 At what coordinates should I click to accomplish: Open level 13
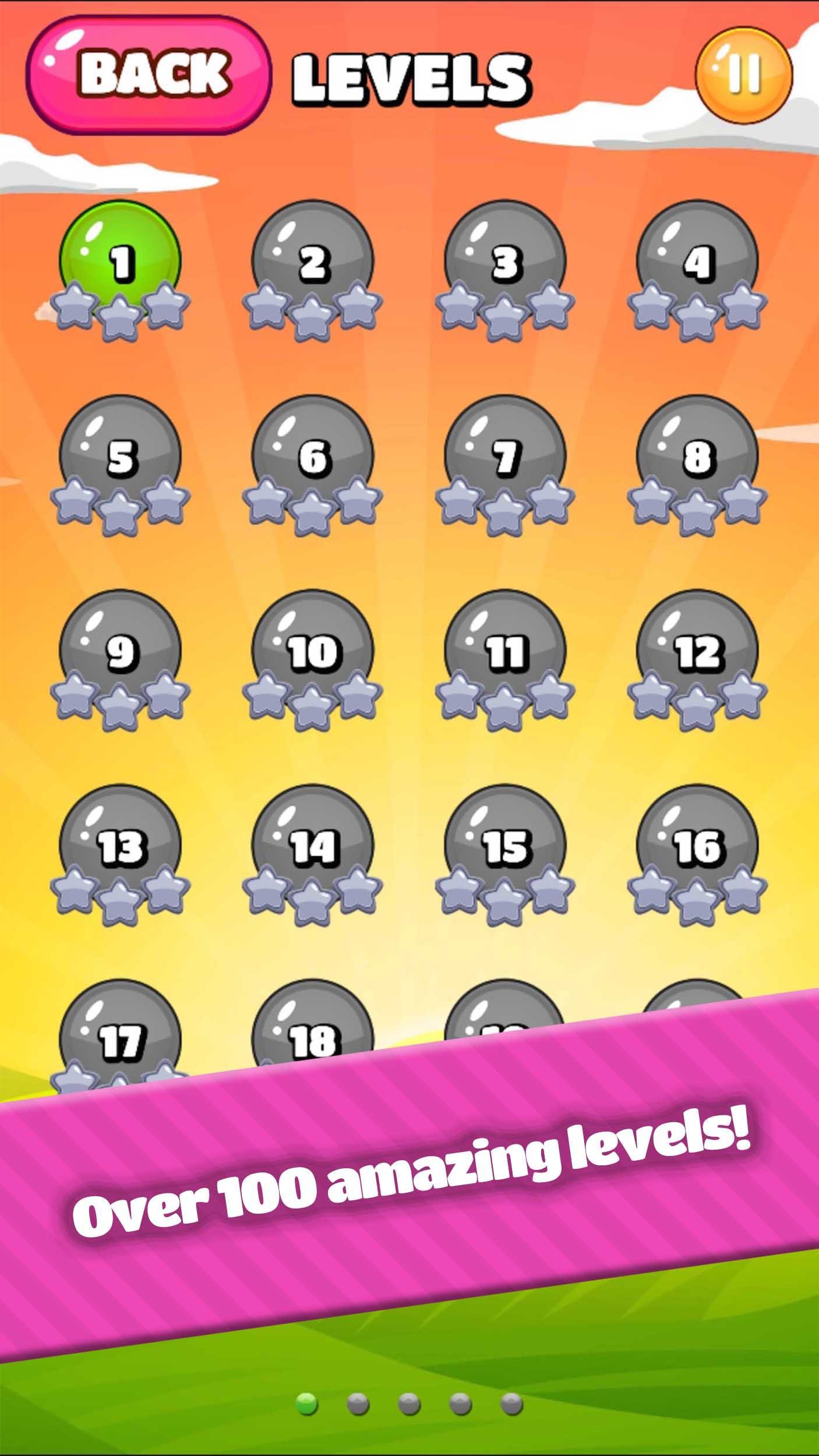(120, 845)
